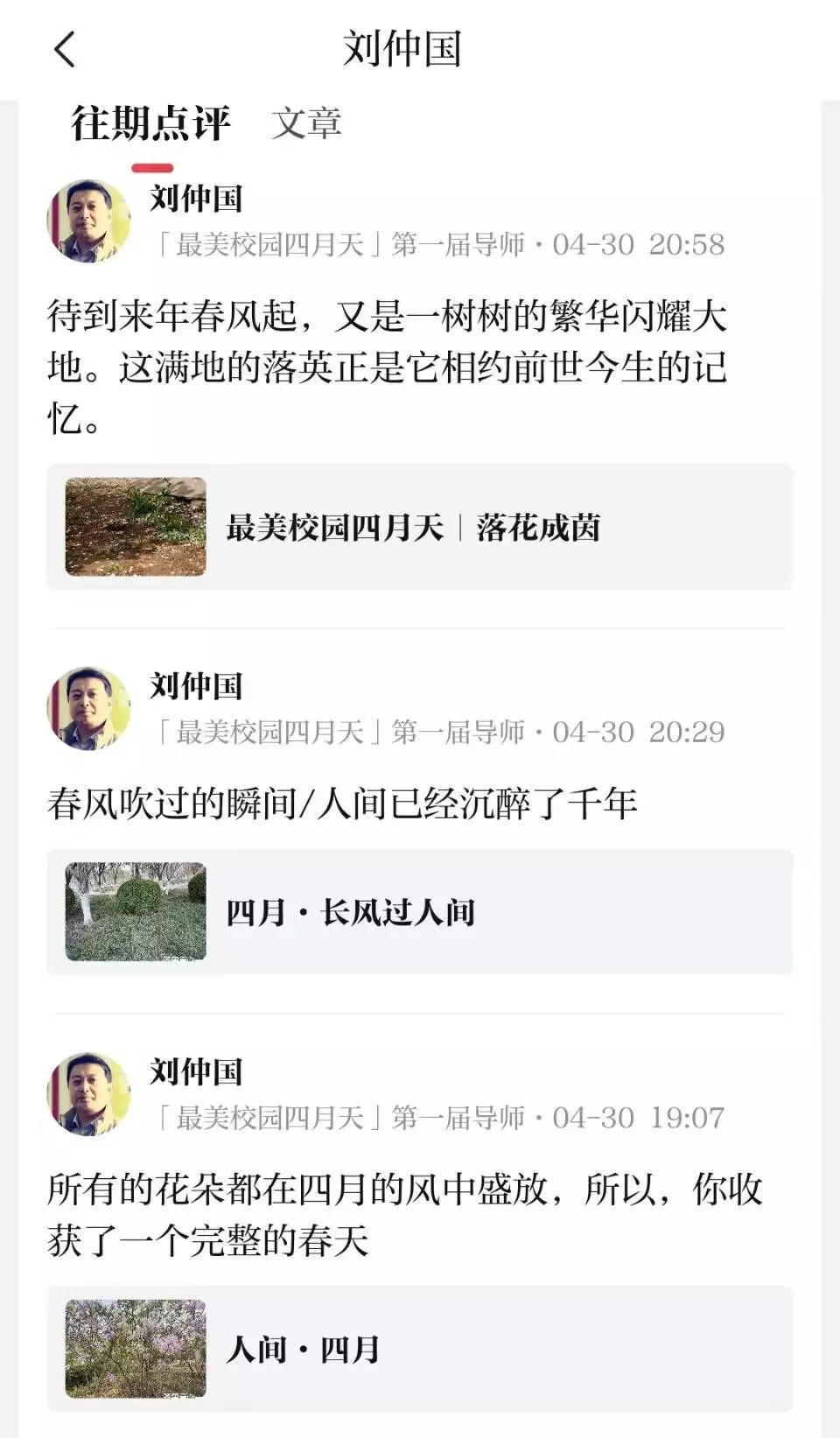Go back using the top-left arrow

[x=66, y=49]
